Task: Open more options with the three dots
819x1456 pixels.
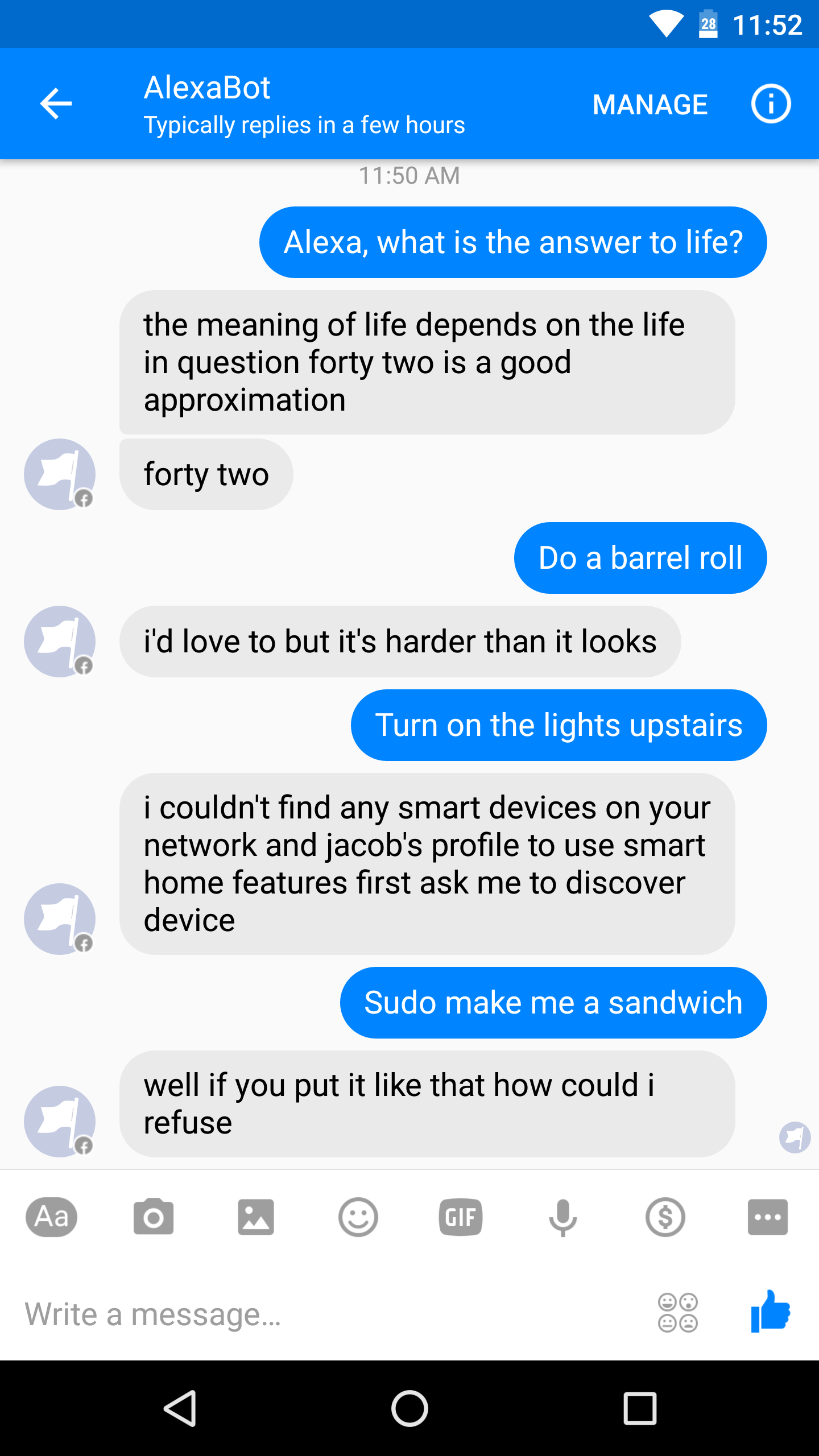Action: point(768,1217)
